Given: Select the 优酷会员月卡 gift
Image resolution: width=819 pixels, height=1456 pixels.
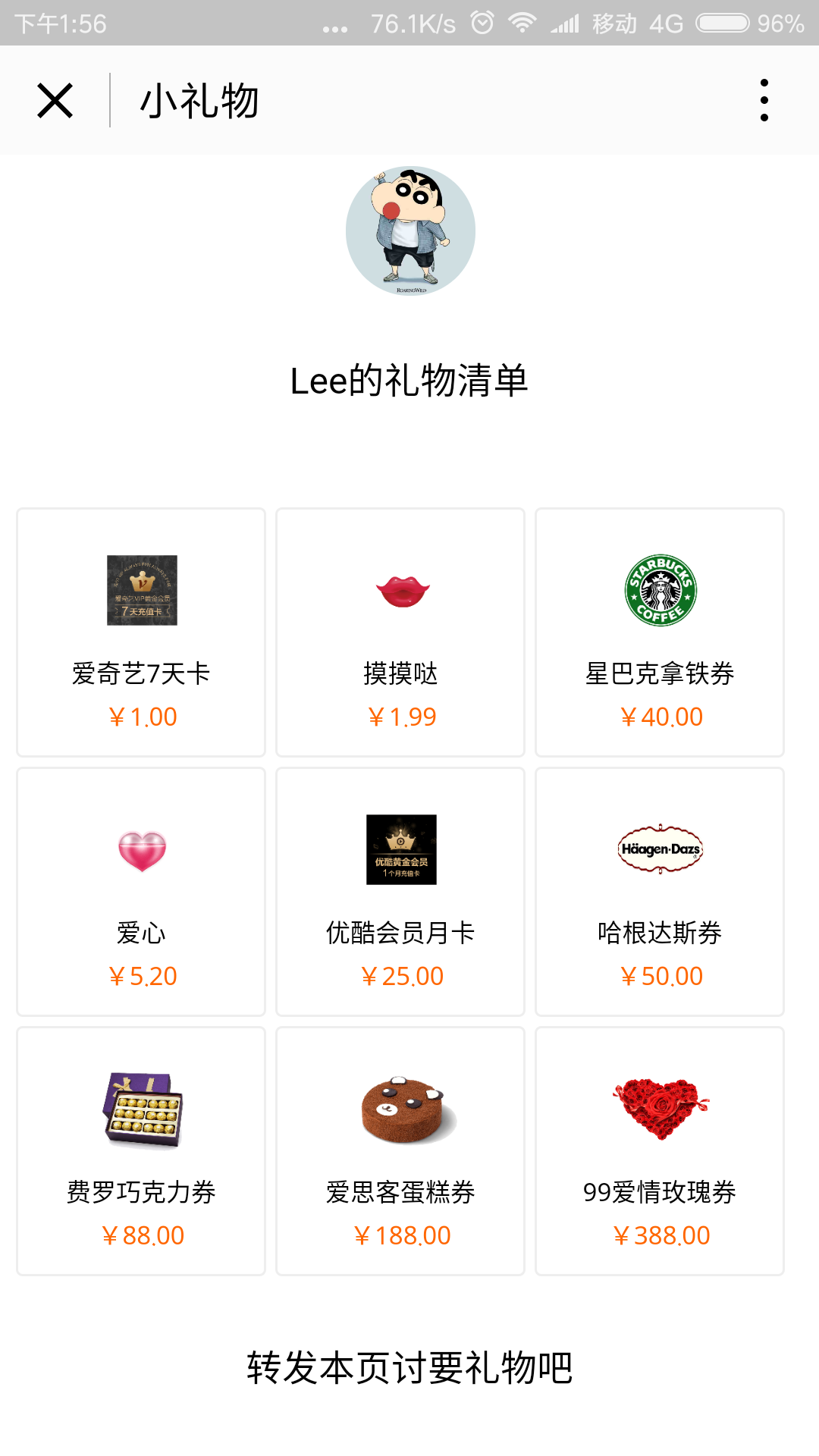Looking at the screenshot, I should (400, 892).
